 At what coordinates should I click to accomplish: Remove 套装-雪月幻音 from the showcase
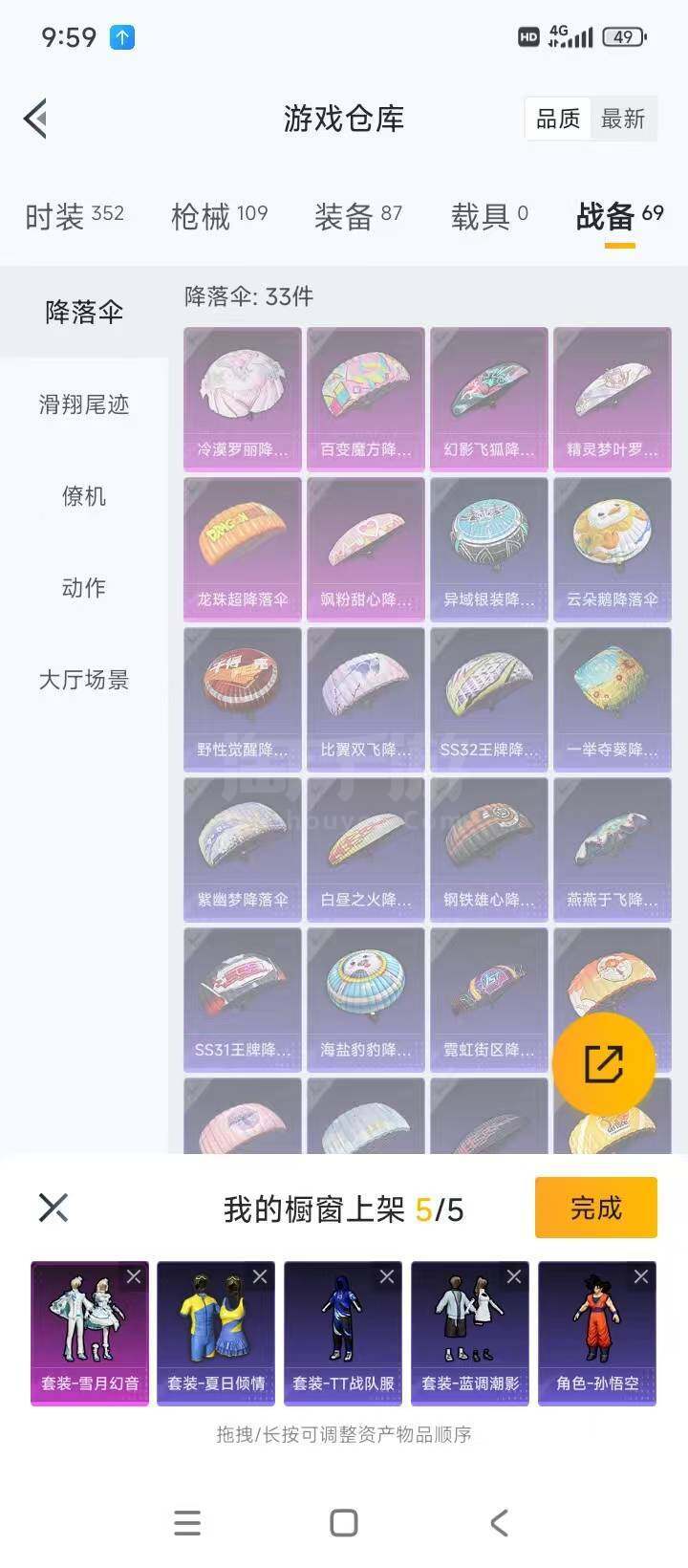pos(134,1276)
